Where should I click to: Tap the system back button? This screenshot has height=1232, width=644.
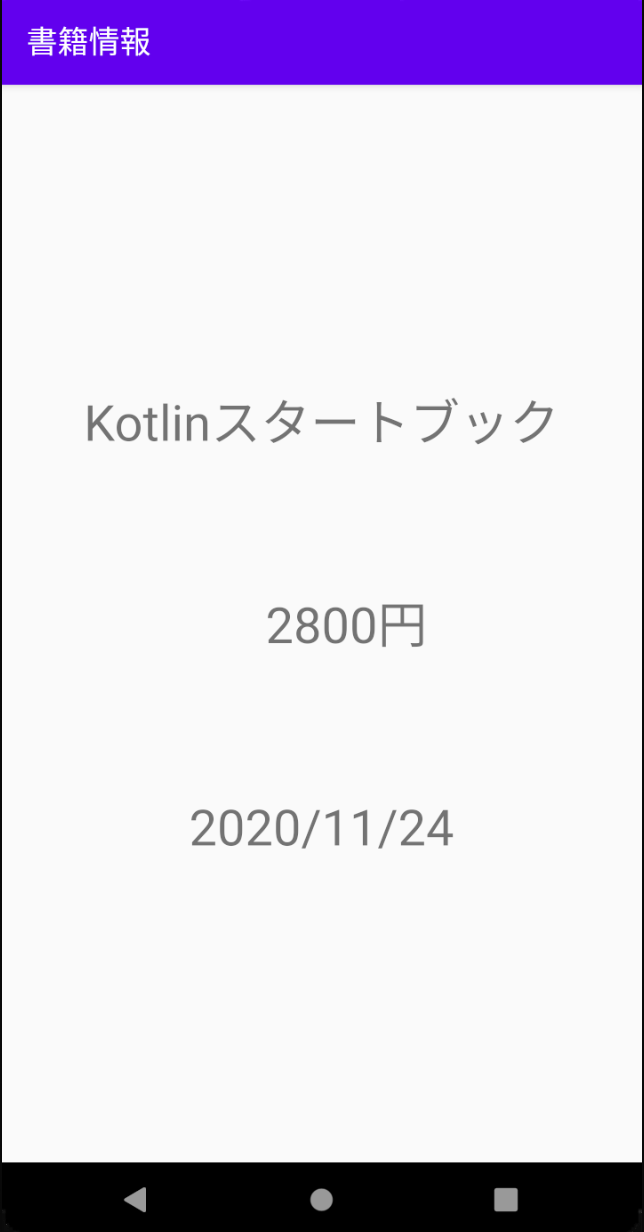tap(135, 1198)
